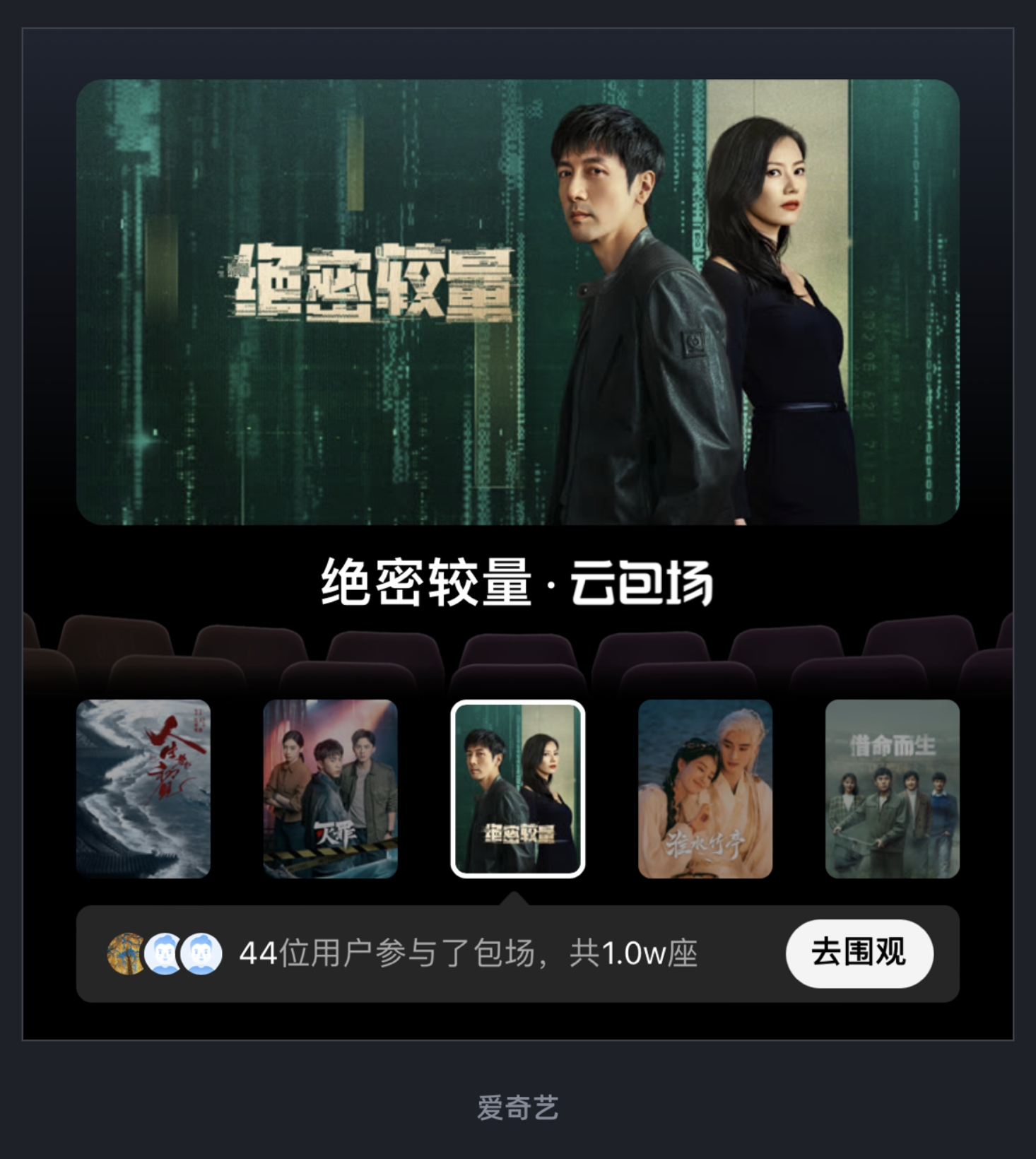Pick the 借命而生 poster thumbnail
Viewport: 1036px width, 1159px height.
[x=892, y=789]
